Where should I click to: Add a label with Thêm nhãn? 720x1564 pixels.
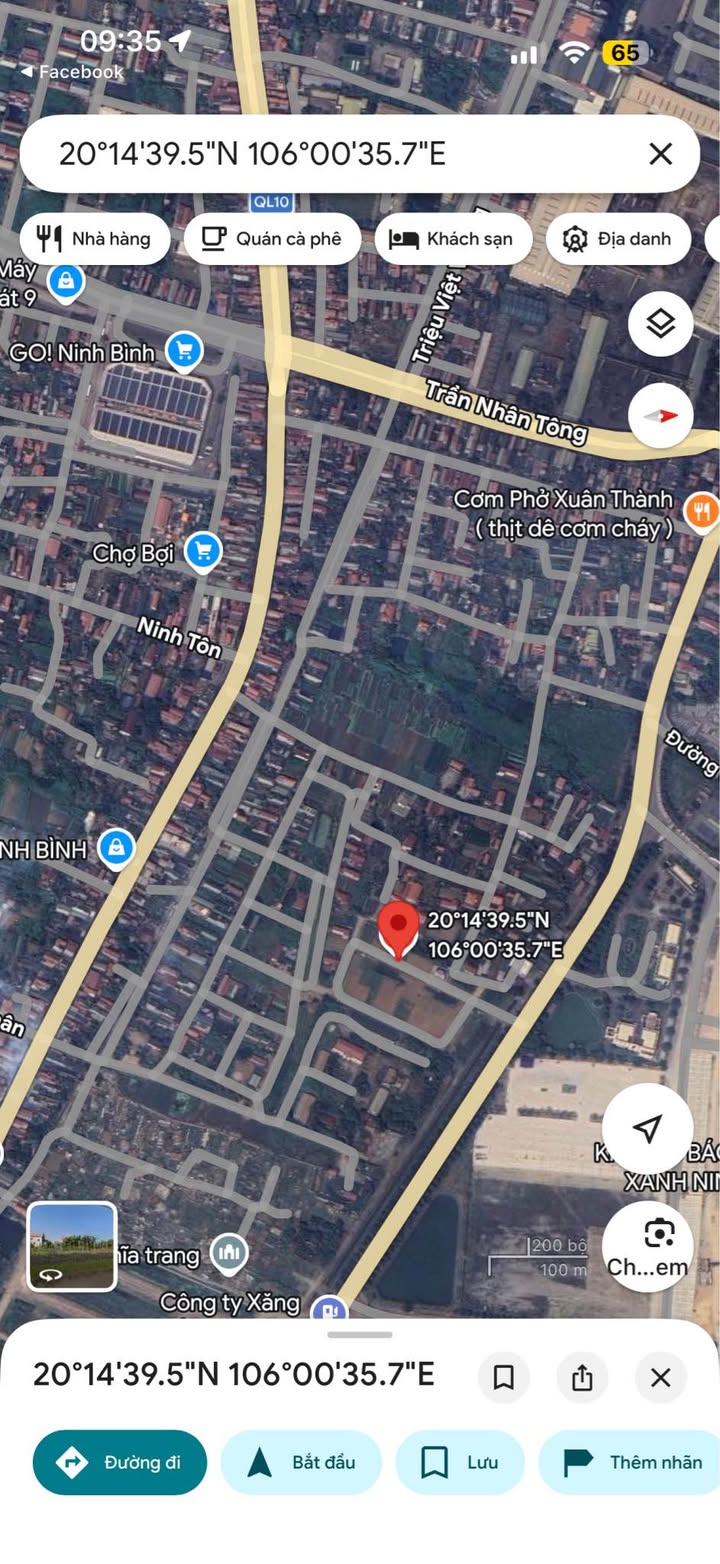pyautogui.click(x=630, y=1462)
